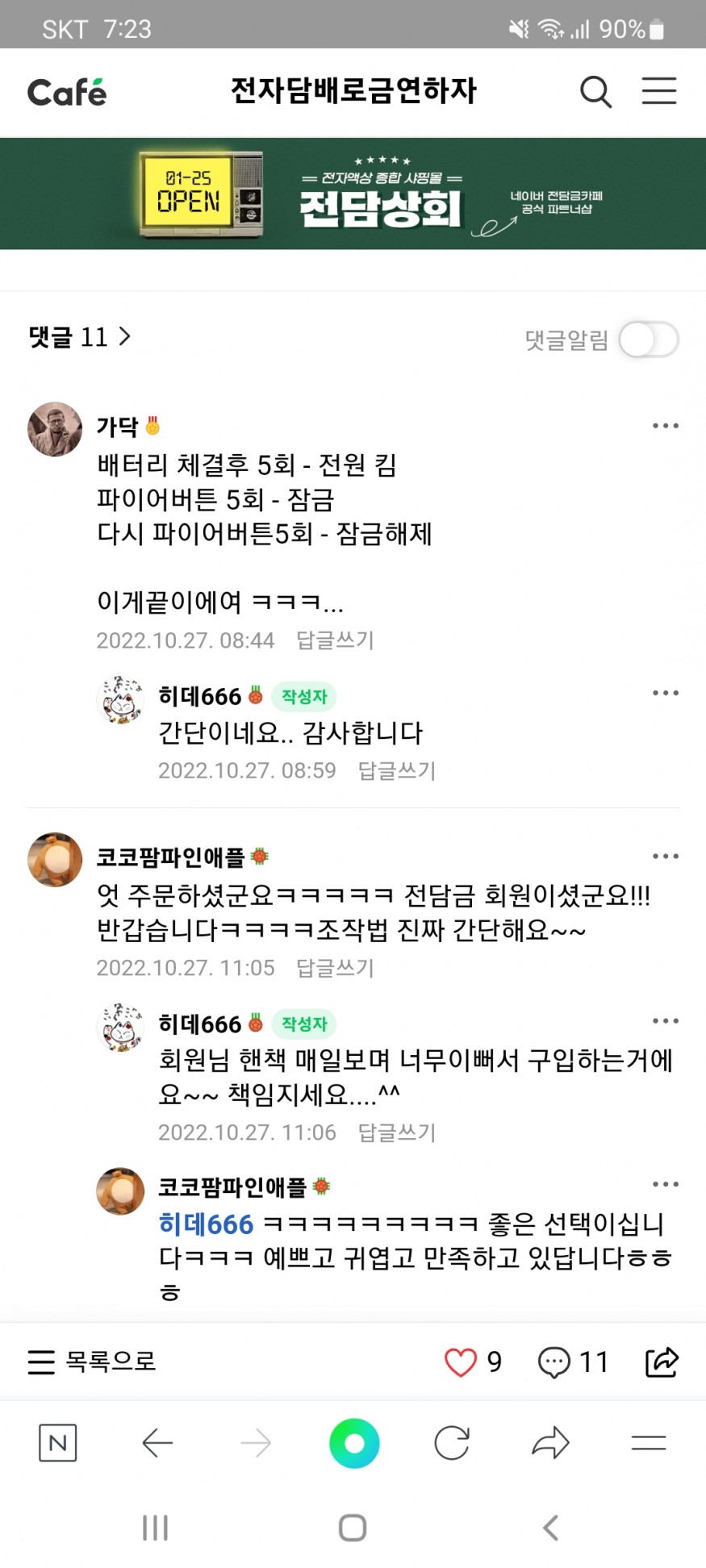Image resolution: width=706 pixels, height=1568 pixels.
Task: Open options for 히데666's 간단이네요 comment
Action: [665, 693]
